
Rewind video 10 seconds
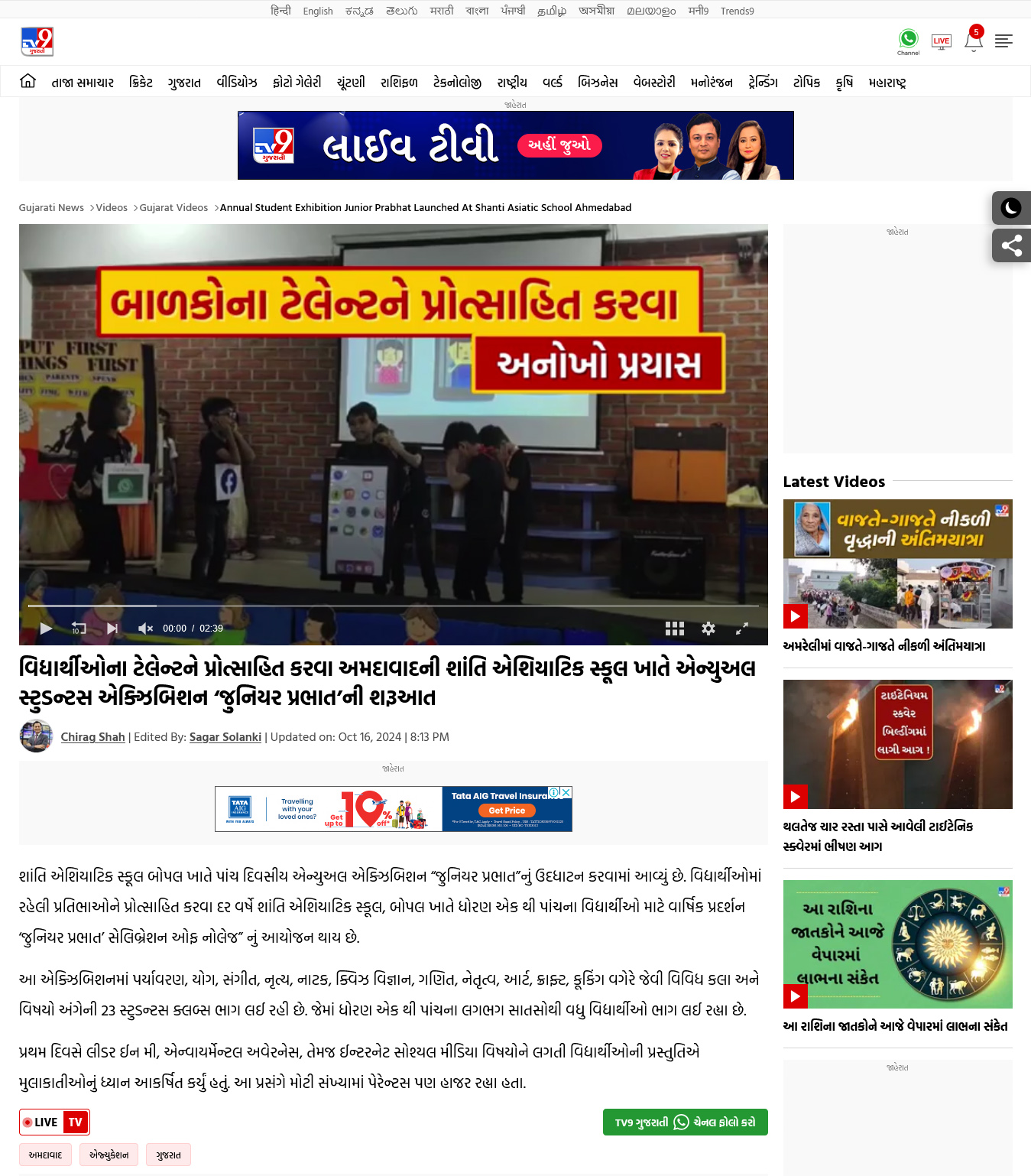79,629
